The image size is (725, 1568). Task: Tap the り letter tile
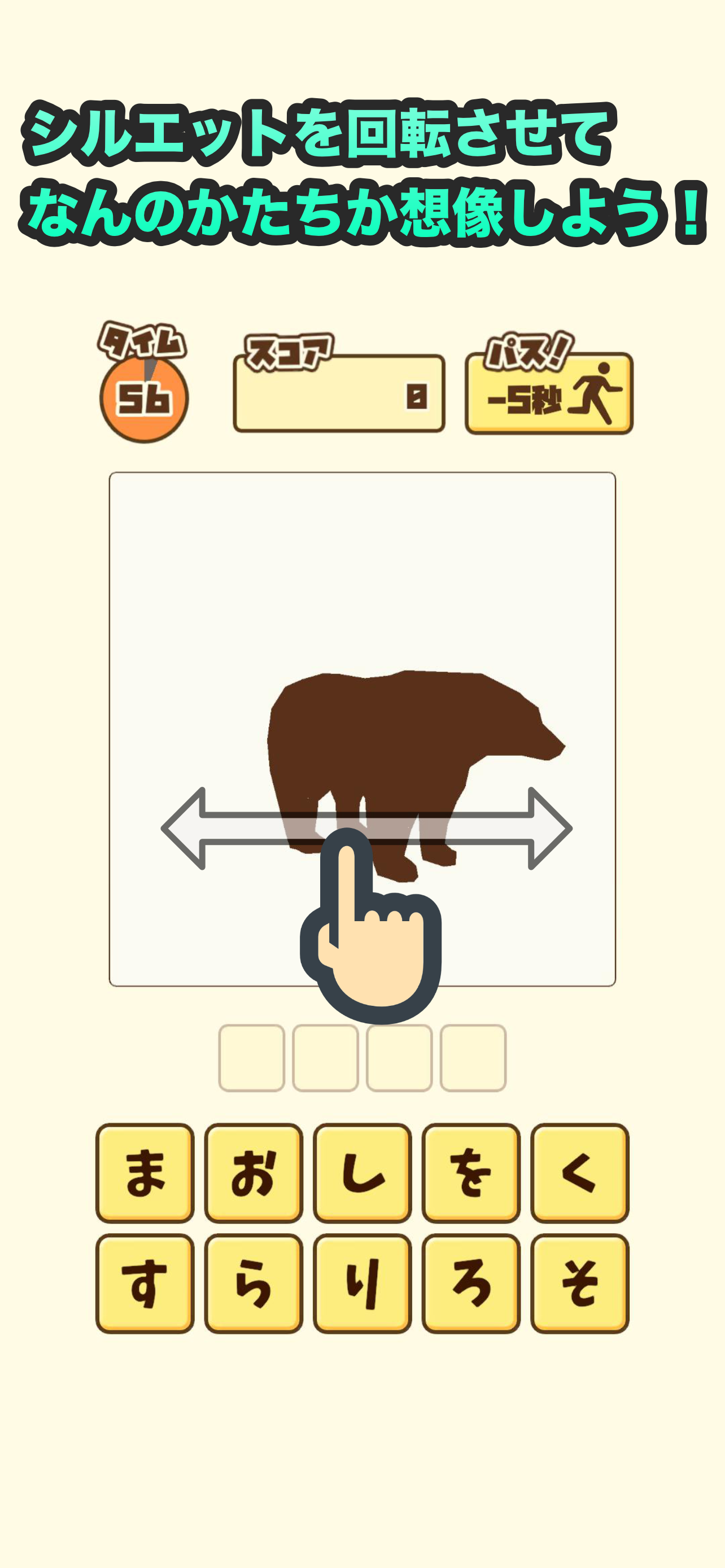(362, 1283)
